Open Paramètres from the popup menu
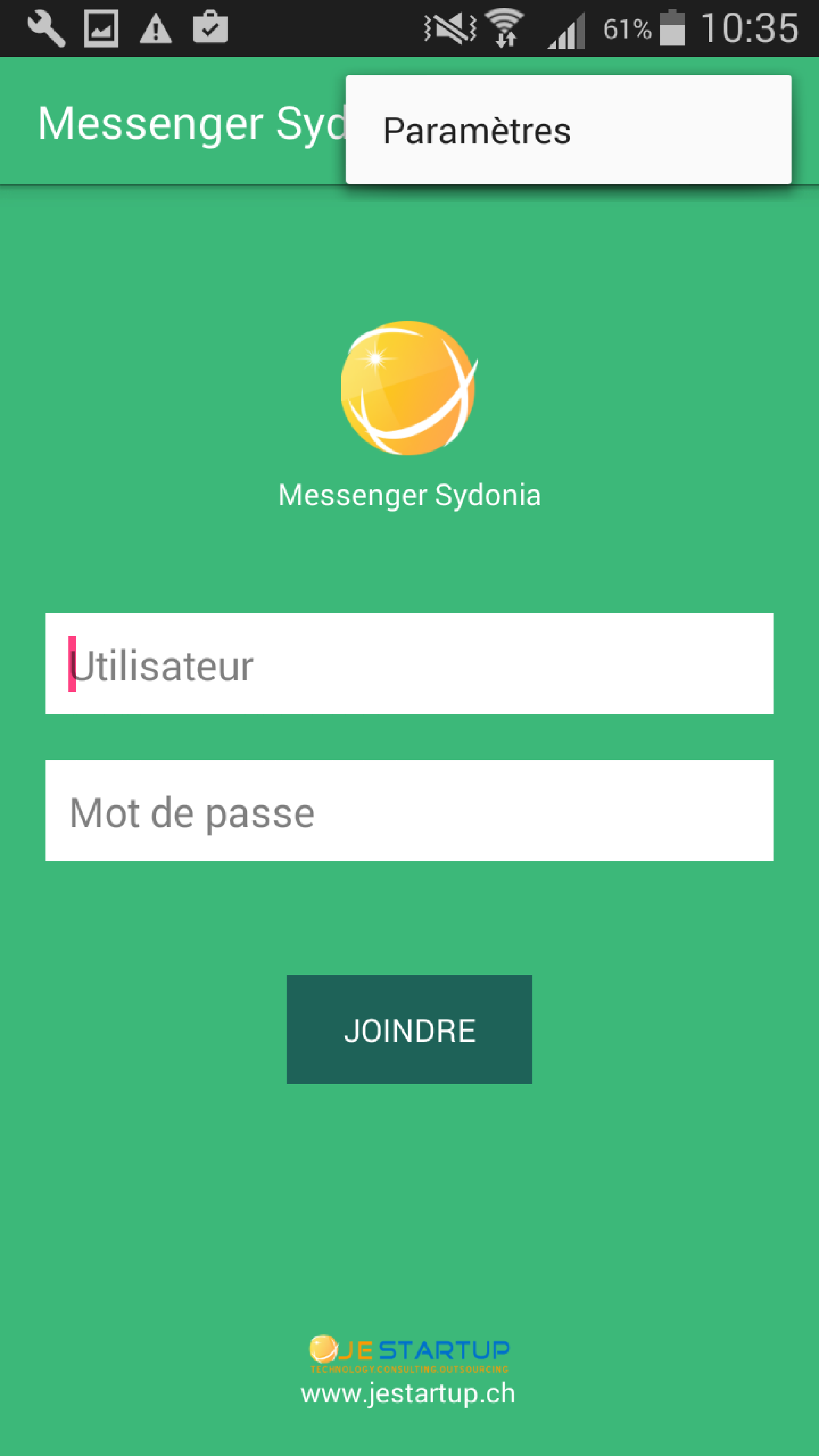The height and width of the screenshot is (1456, 819). (x=568, y=130)
